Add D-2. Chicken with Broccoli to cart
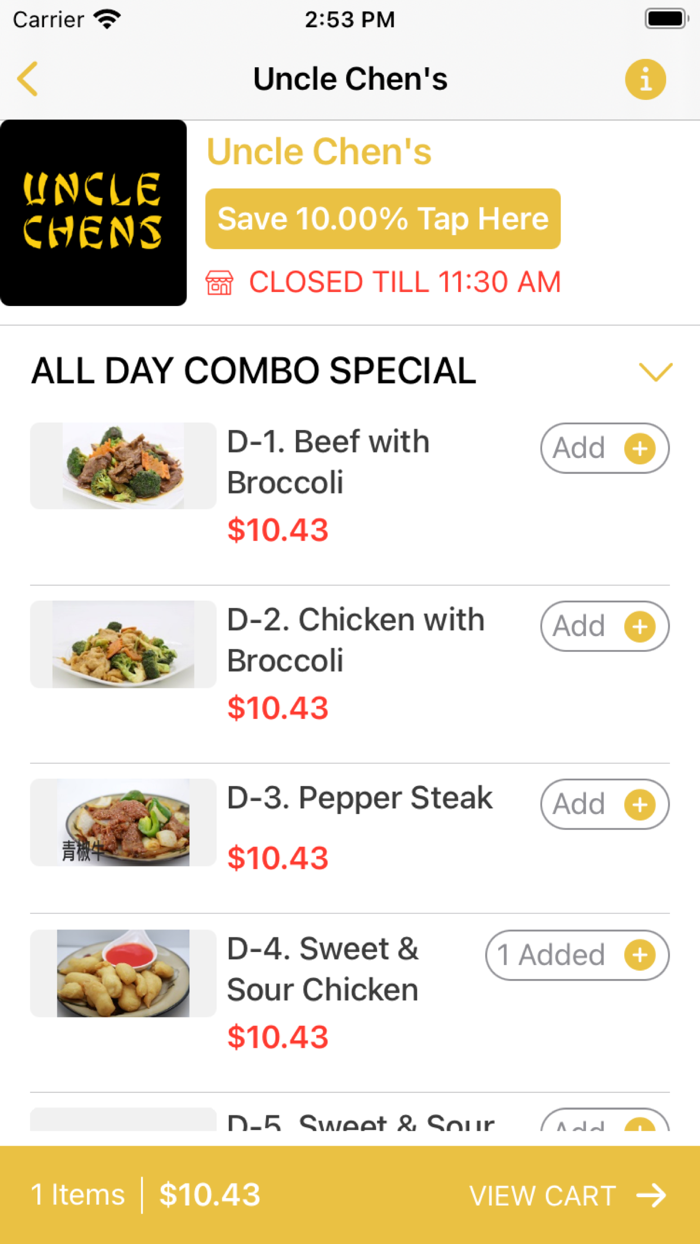This screenshot has width=700, height=1244. click(x=605, y=626)
